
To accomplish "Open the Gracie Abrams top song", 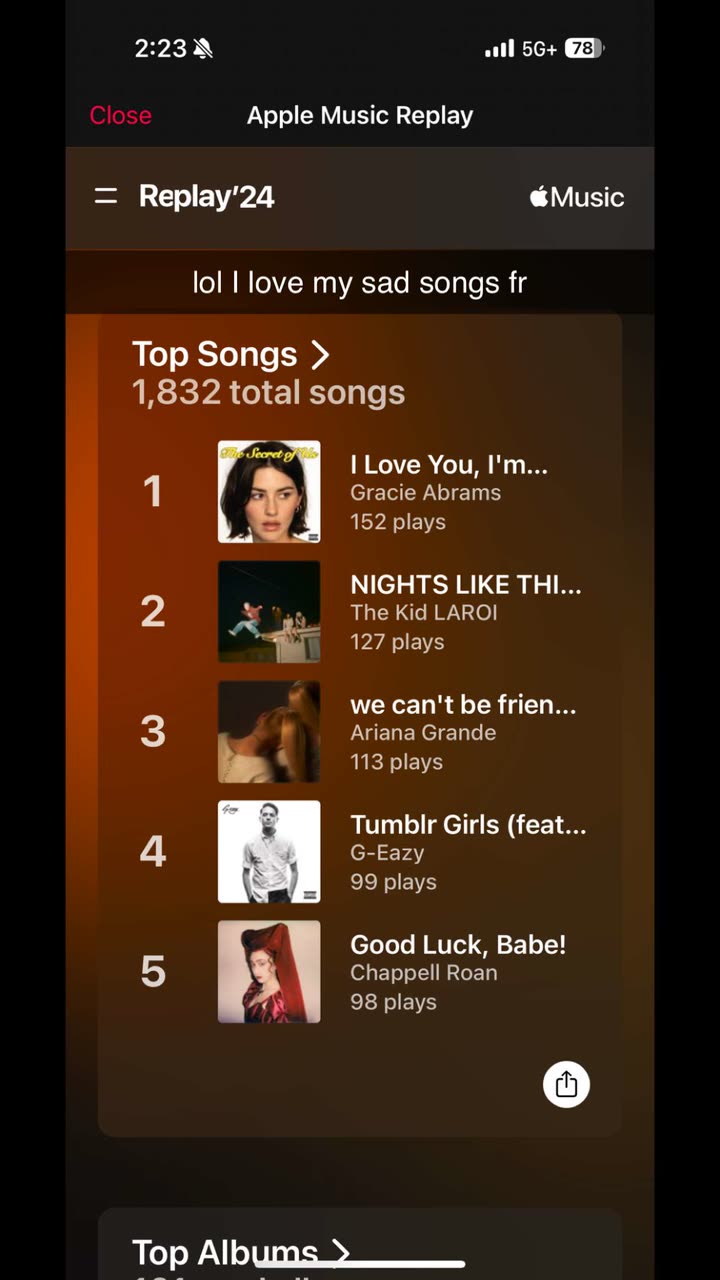I will click(448, 491).
